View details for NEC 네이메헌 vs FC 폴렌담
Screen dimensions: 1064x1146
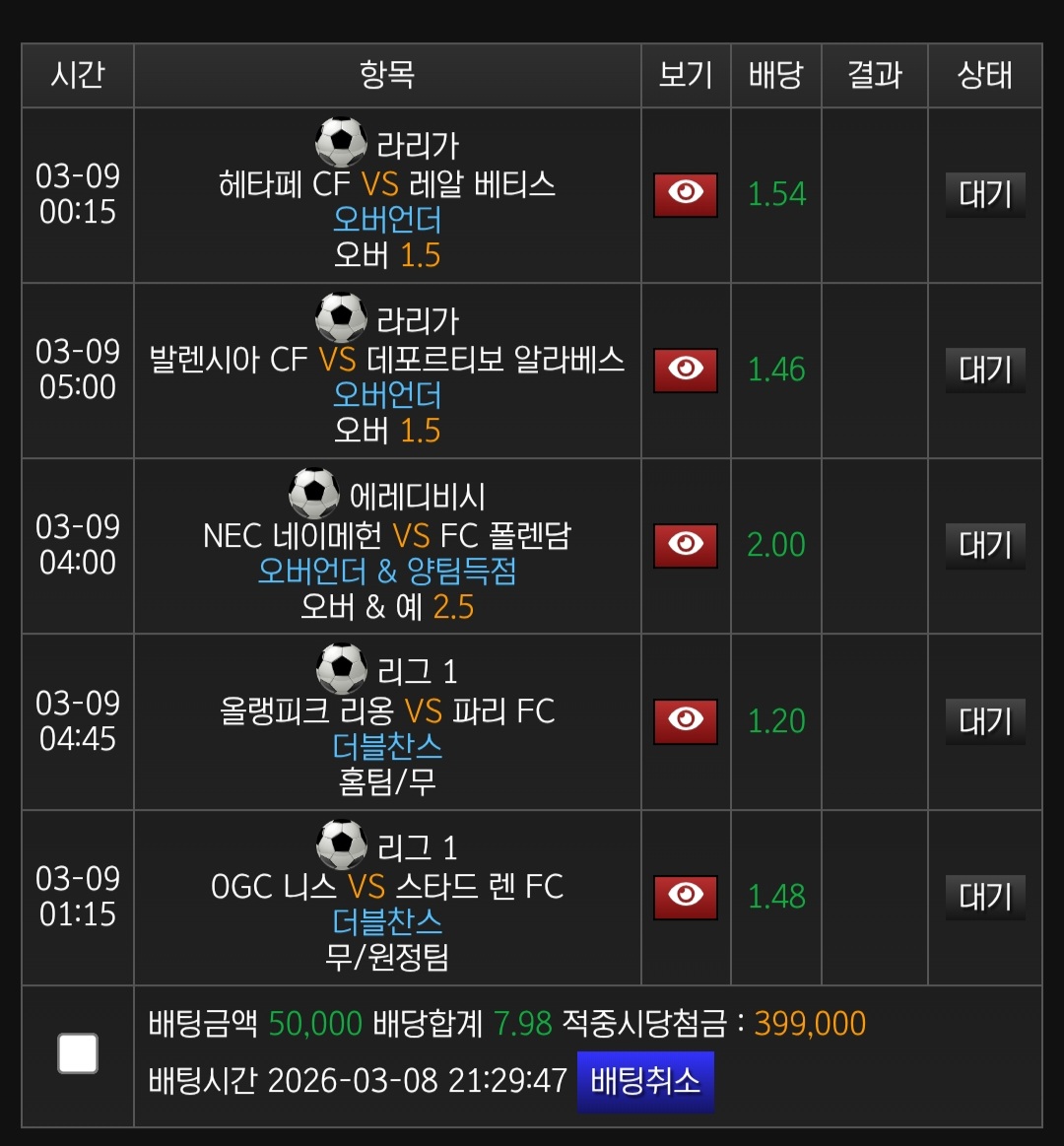click(x=686, y=545)
